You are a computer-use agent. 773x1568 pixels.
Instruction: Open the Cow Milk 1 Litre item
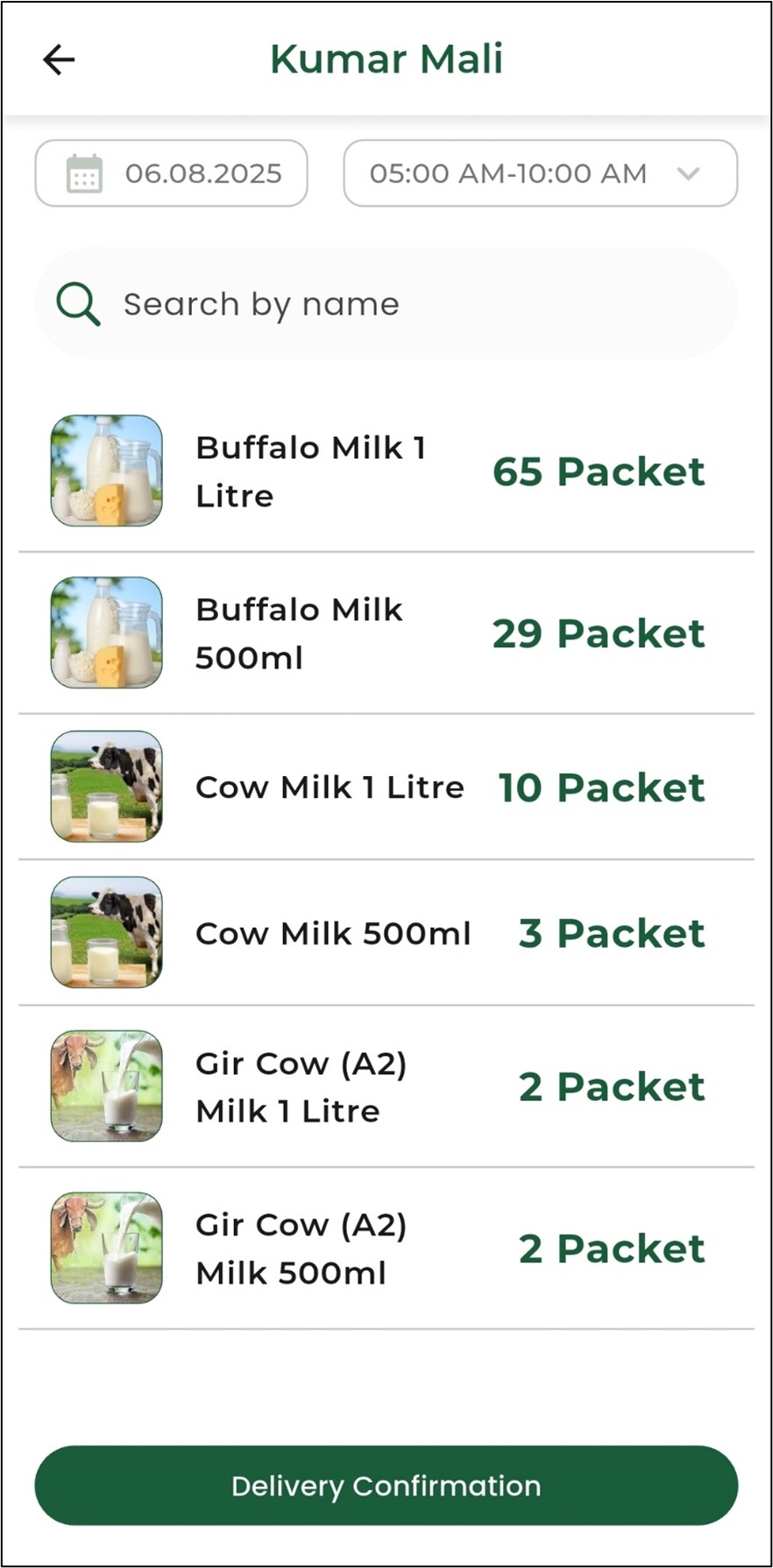tap(386, 787)
